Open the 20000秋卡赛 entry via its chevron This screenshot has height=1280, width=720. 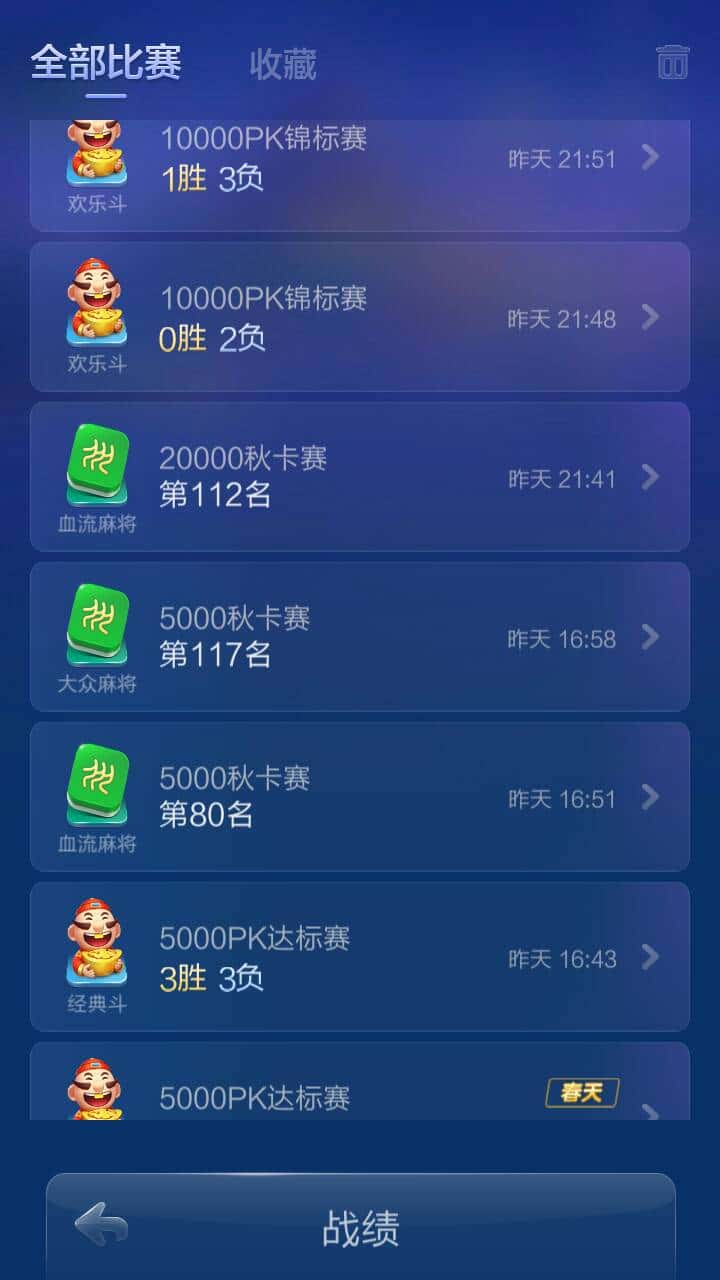[649, 478]
